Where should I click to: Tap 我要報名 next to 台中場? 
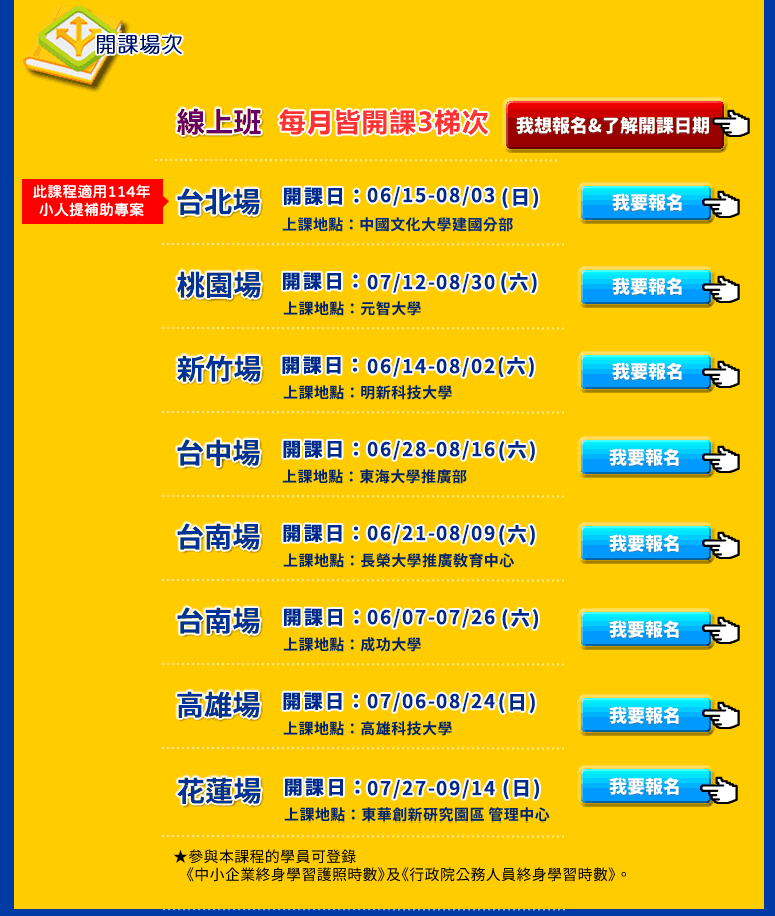coord(646,458)
